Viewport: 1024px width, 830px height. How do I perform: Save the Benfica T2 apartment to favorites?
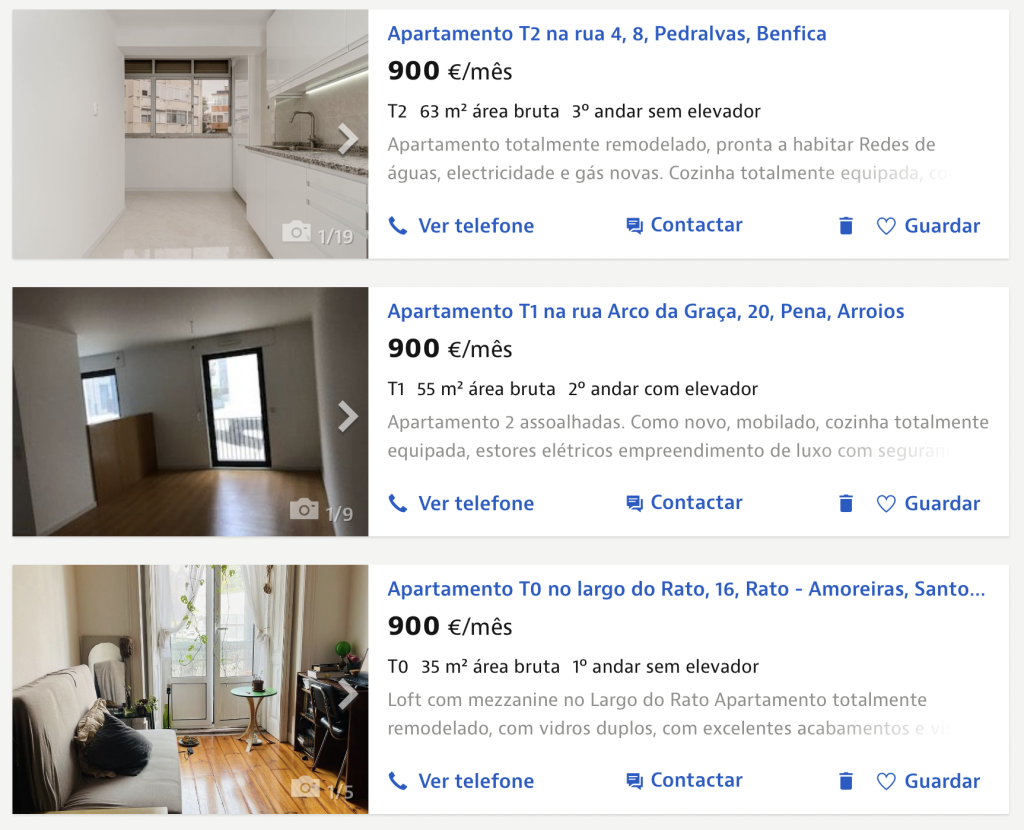[x=928, y=226]
